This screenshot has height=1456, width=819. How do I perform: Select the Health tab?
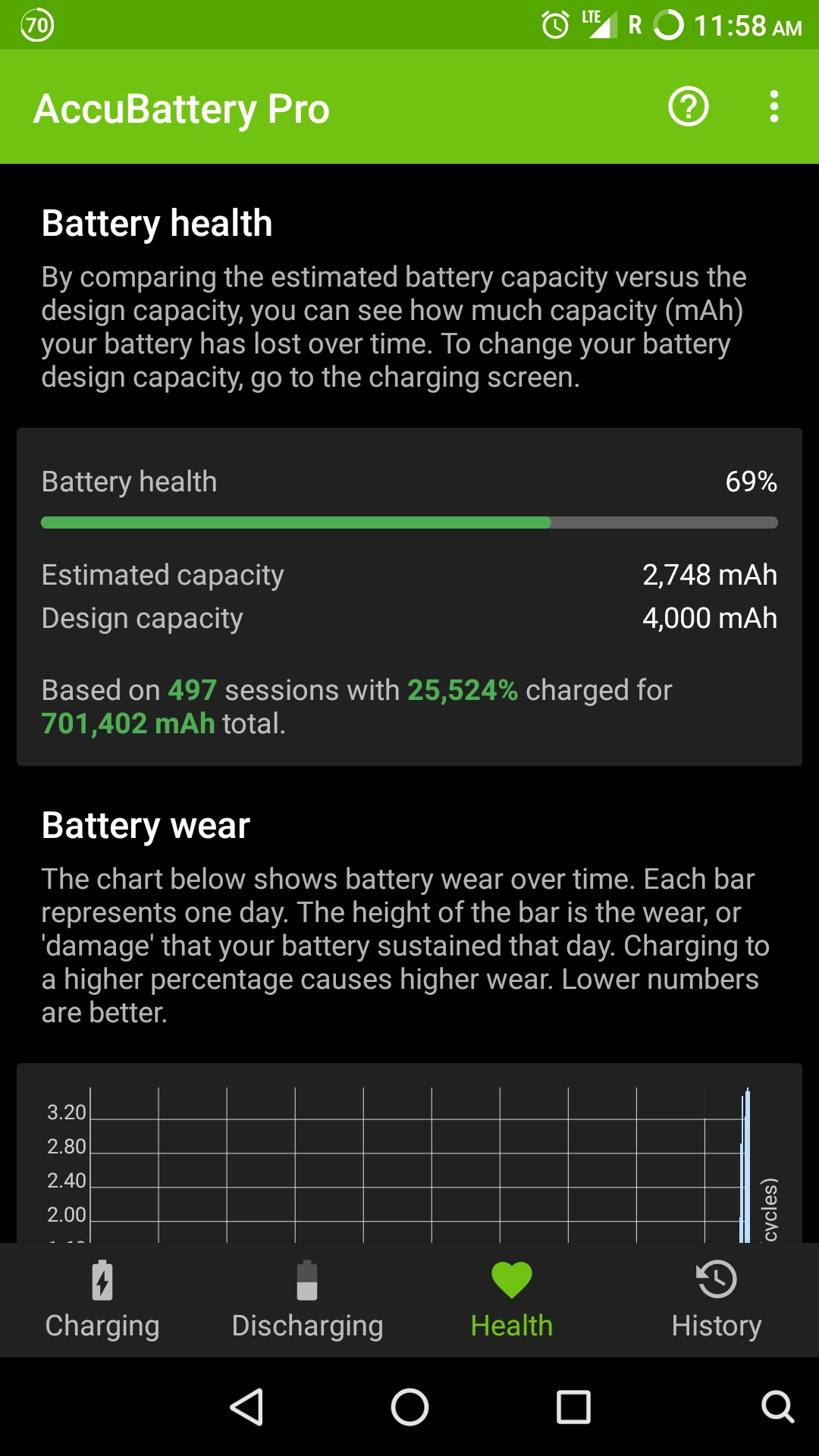512,1300
